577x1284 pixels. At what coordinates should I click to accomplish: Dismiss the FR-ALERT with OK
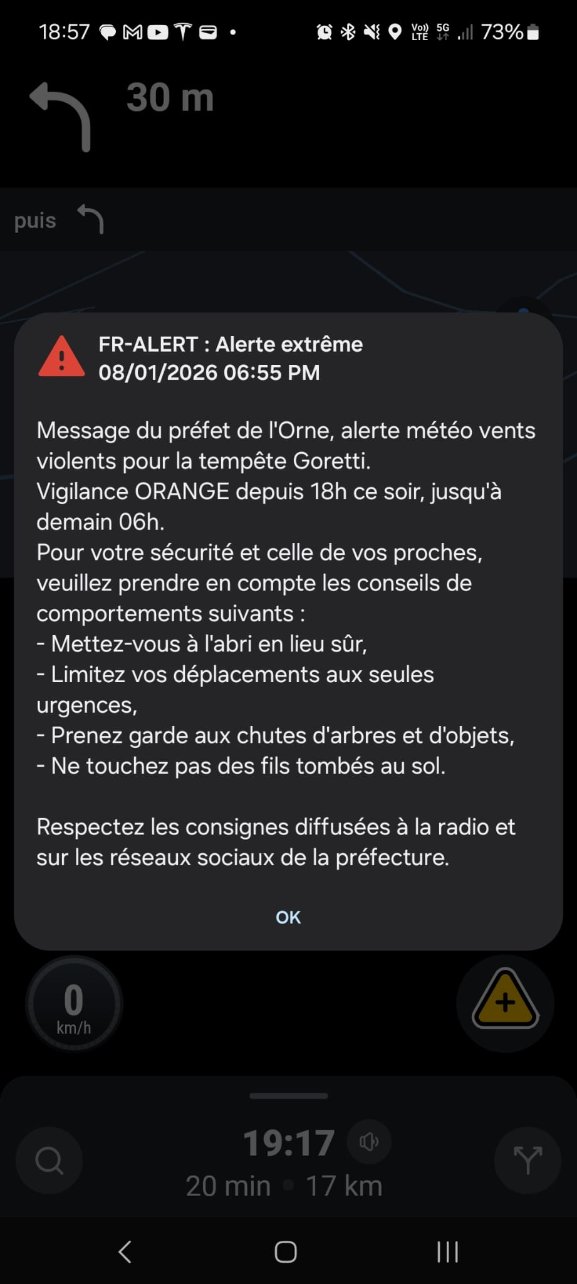288,917
